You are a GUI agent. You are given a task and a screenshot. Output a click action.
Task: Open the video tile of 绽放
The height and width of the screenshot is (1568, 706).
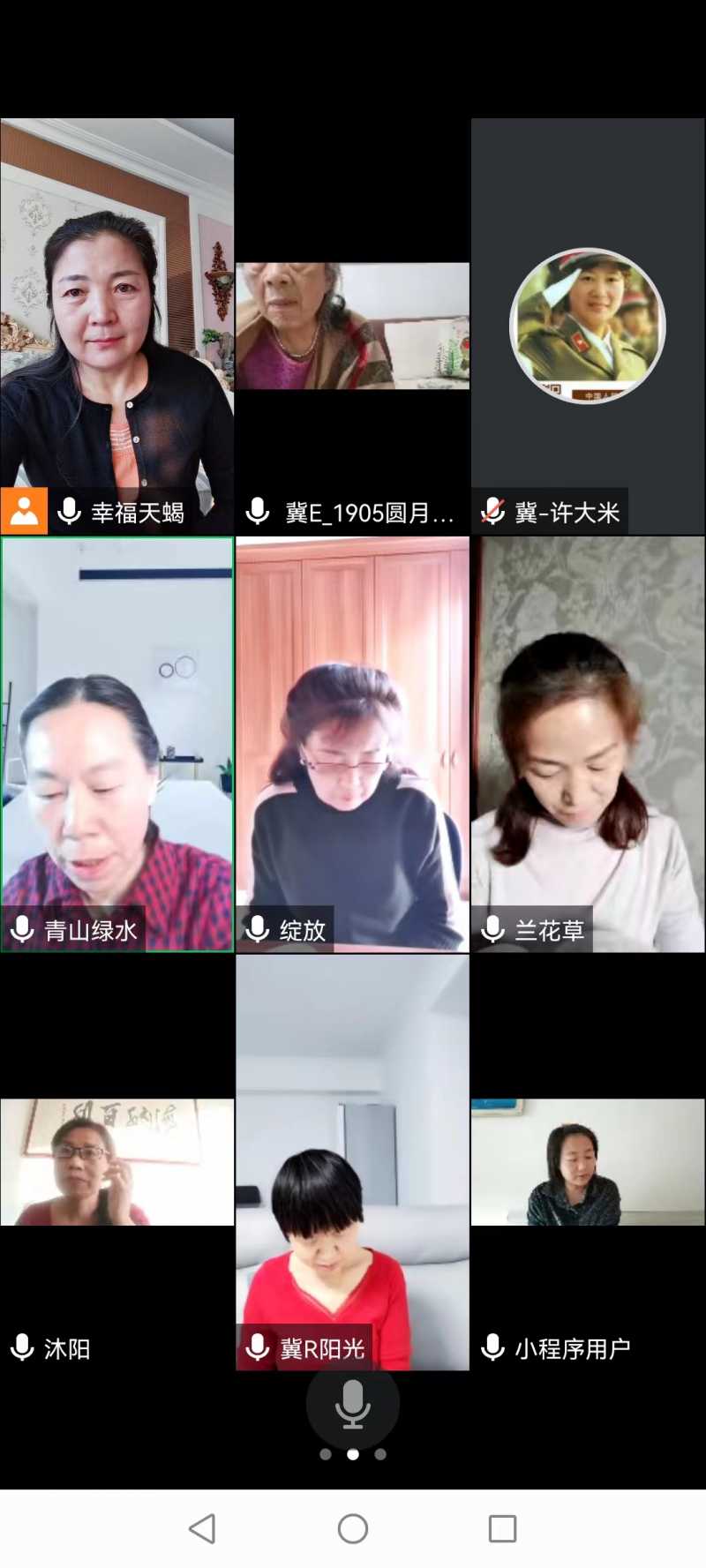click(x=352, y=744)
